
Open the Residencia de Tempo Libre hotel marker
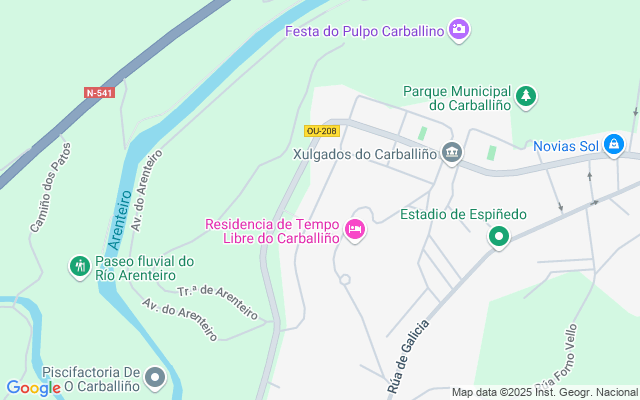pos(354,231)
